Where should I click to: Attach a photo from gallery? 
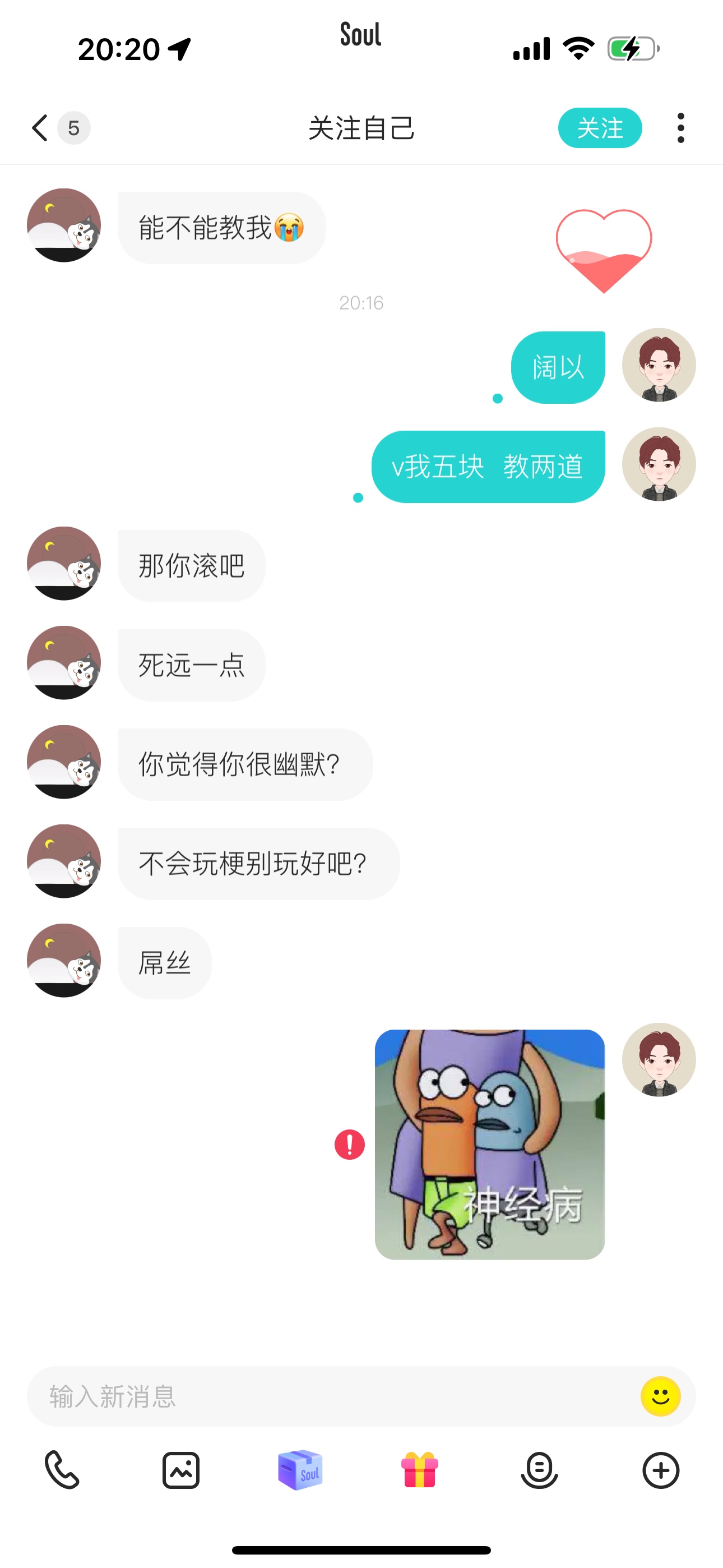pos(180,1470)
